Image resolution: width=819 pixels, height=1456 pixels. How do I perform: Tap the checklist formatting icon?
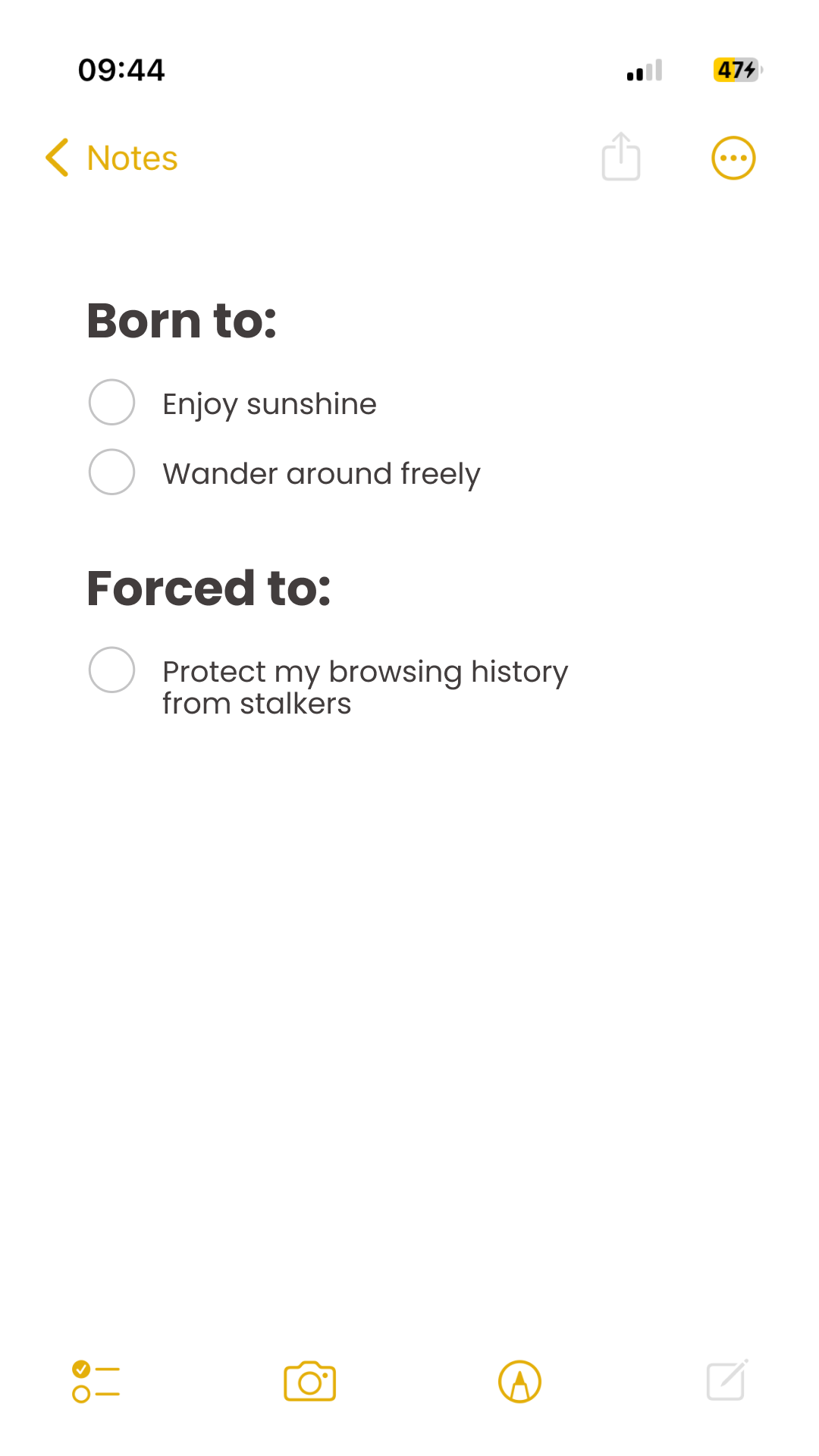[x=96, y=1381]
